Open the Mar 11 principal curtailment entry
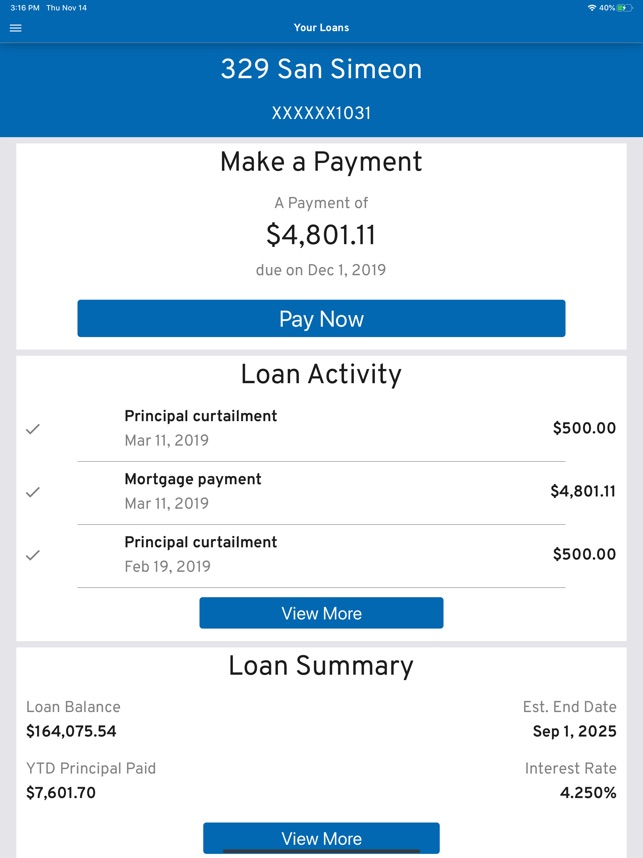The image size is (643, 858). point(321,428)
